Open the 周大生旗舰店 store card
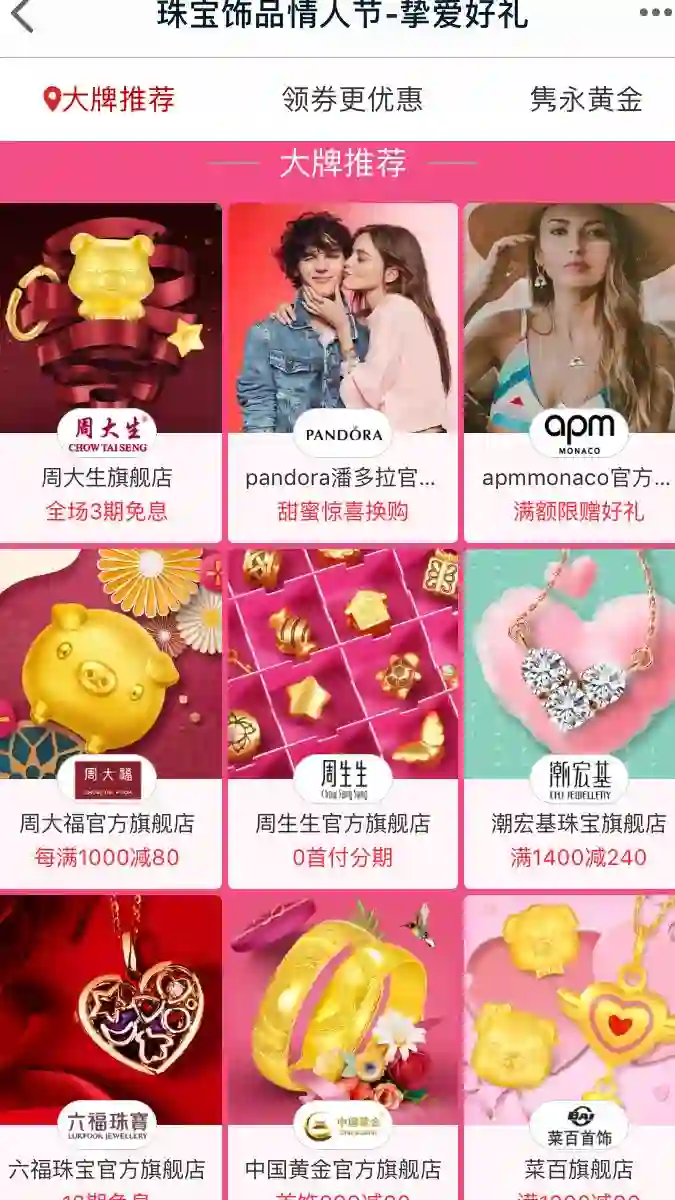 click(108, 370)
